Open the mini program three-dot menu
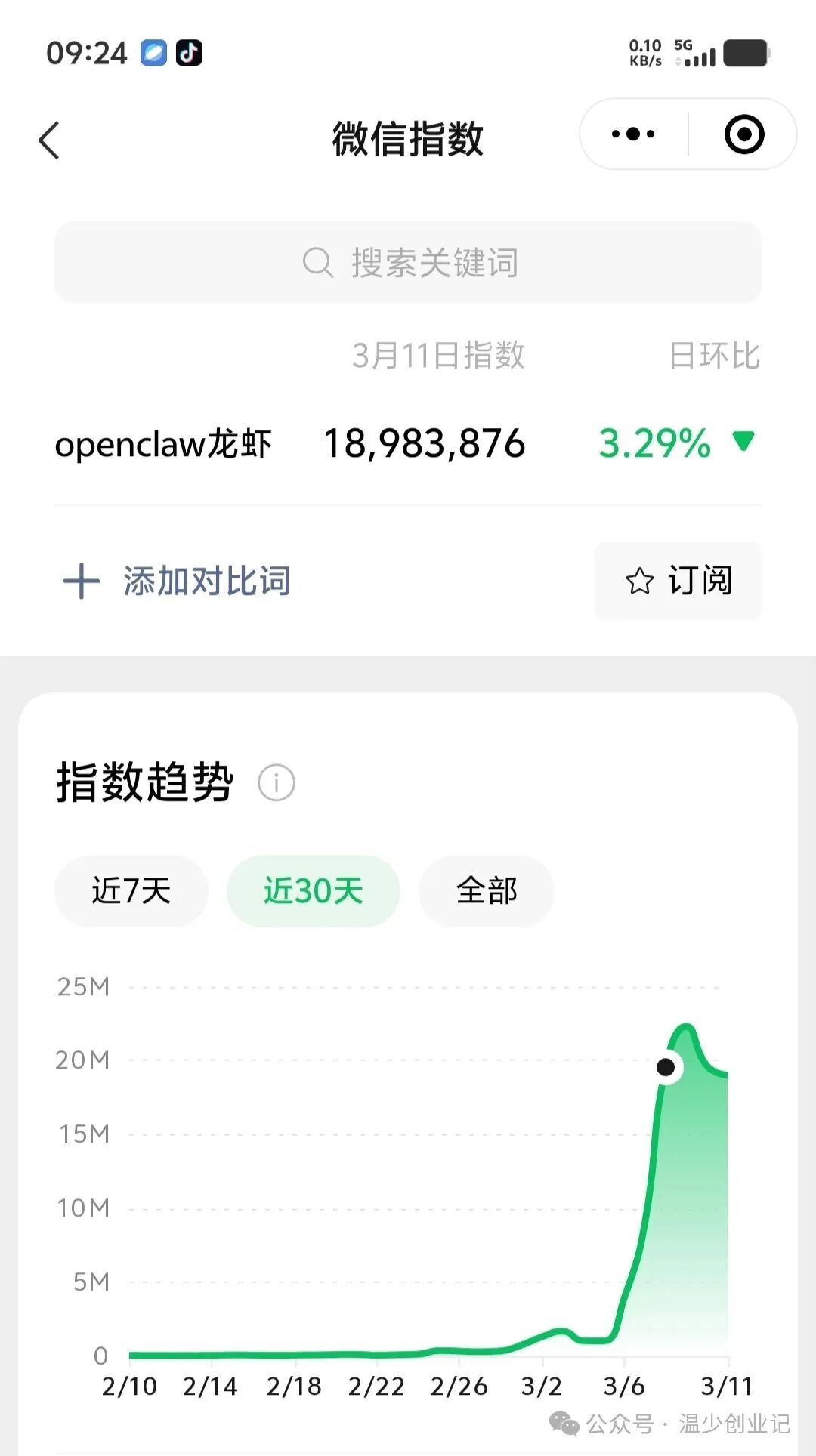 pos(633,134)
